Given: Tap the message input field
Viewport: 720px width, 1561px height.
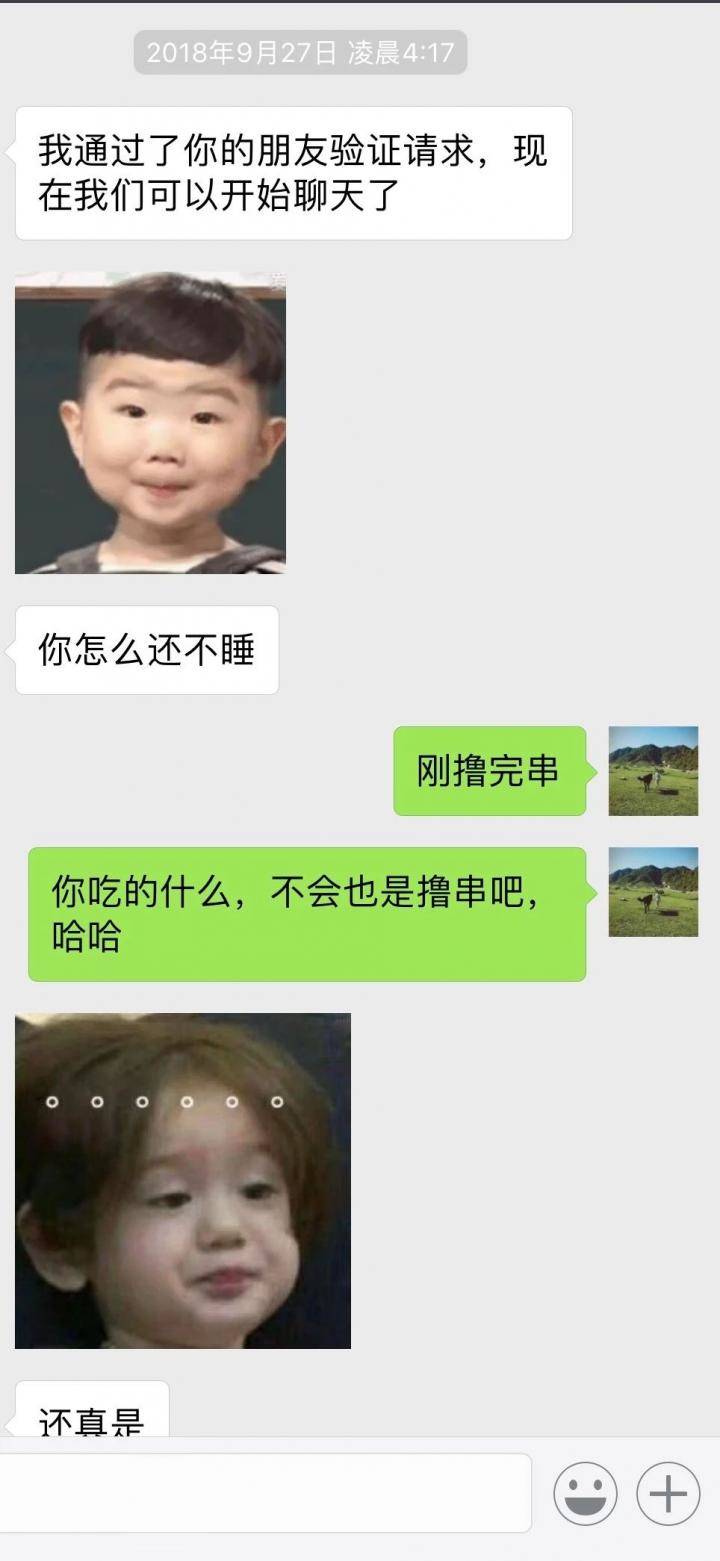Looking at the screenshot, I should [265, 1493].
